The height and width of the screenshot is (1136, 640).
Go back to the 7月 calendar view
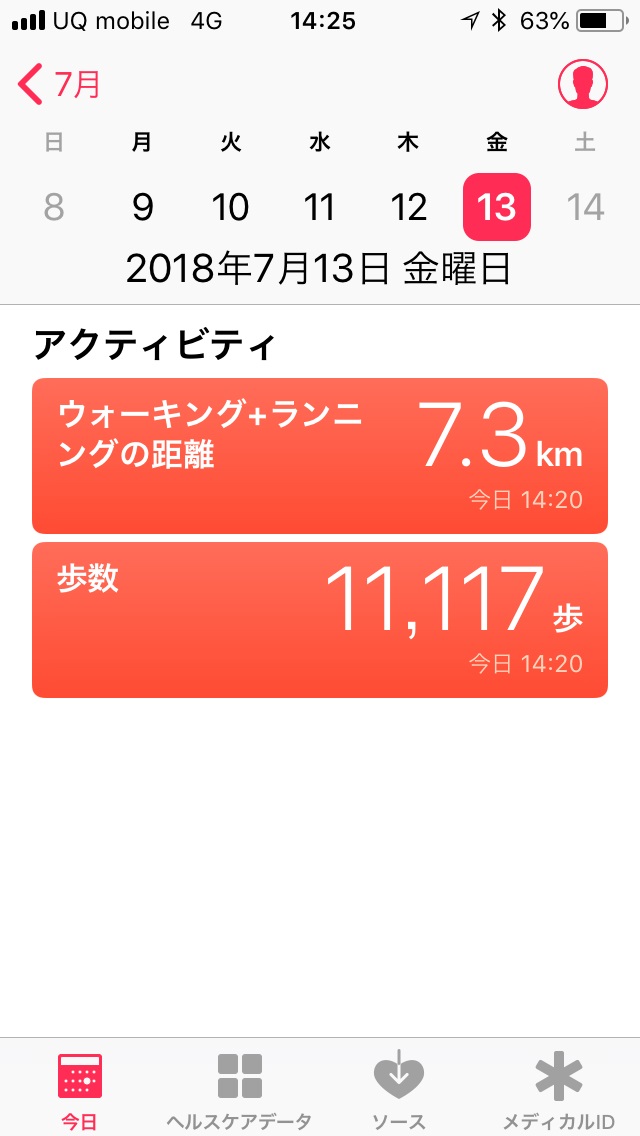tap(59, 84)
